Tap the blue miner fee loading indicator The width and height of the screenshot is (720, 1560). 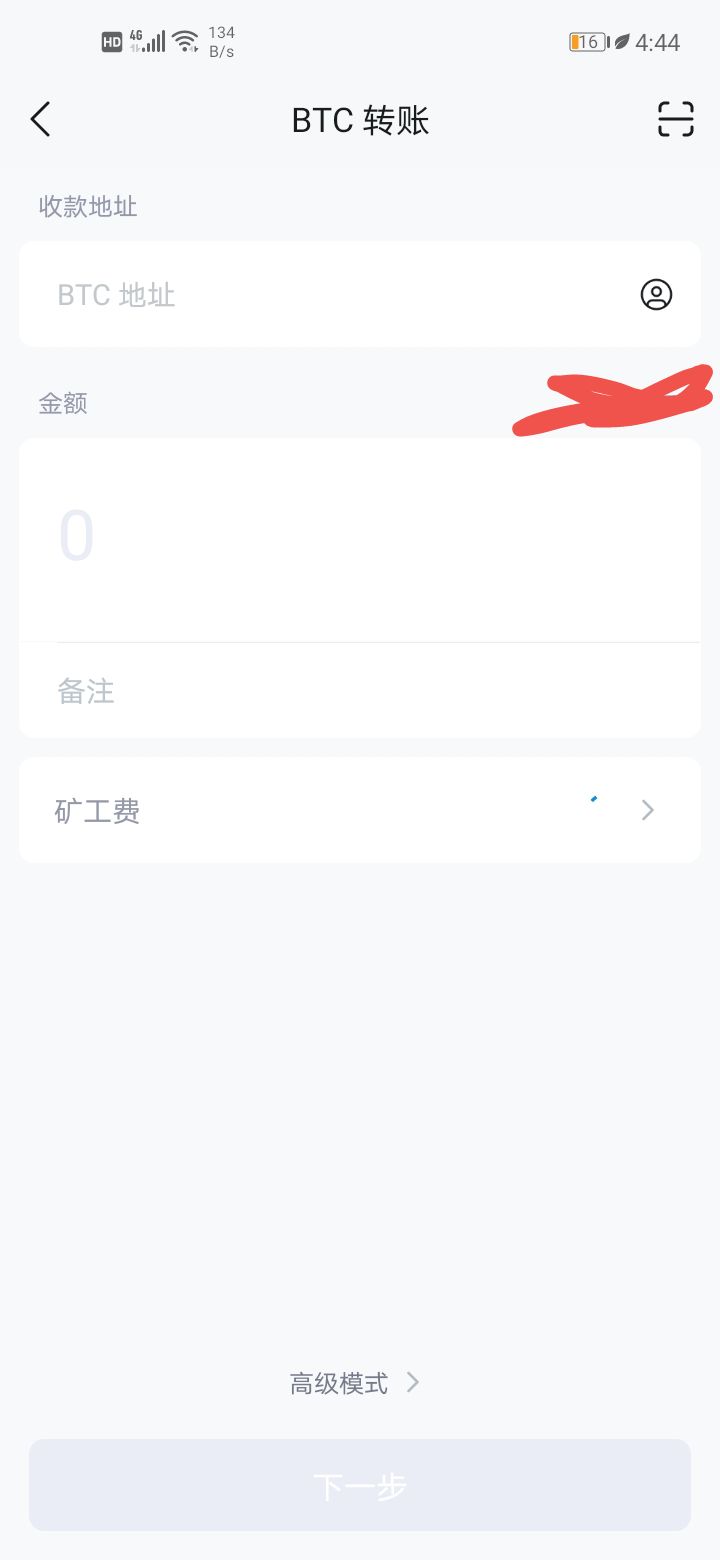tap(593, 800)
